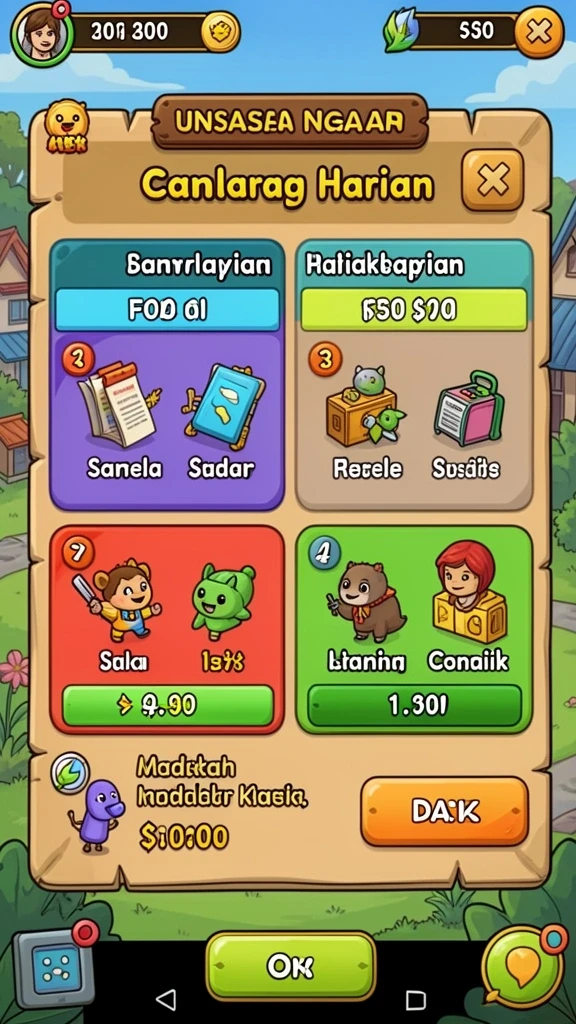Confirm with the green OK button

pos(291,967)
